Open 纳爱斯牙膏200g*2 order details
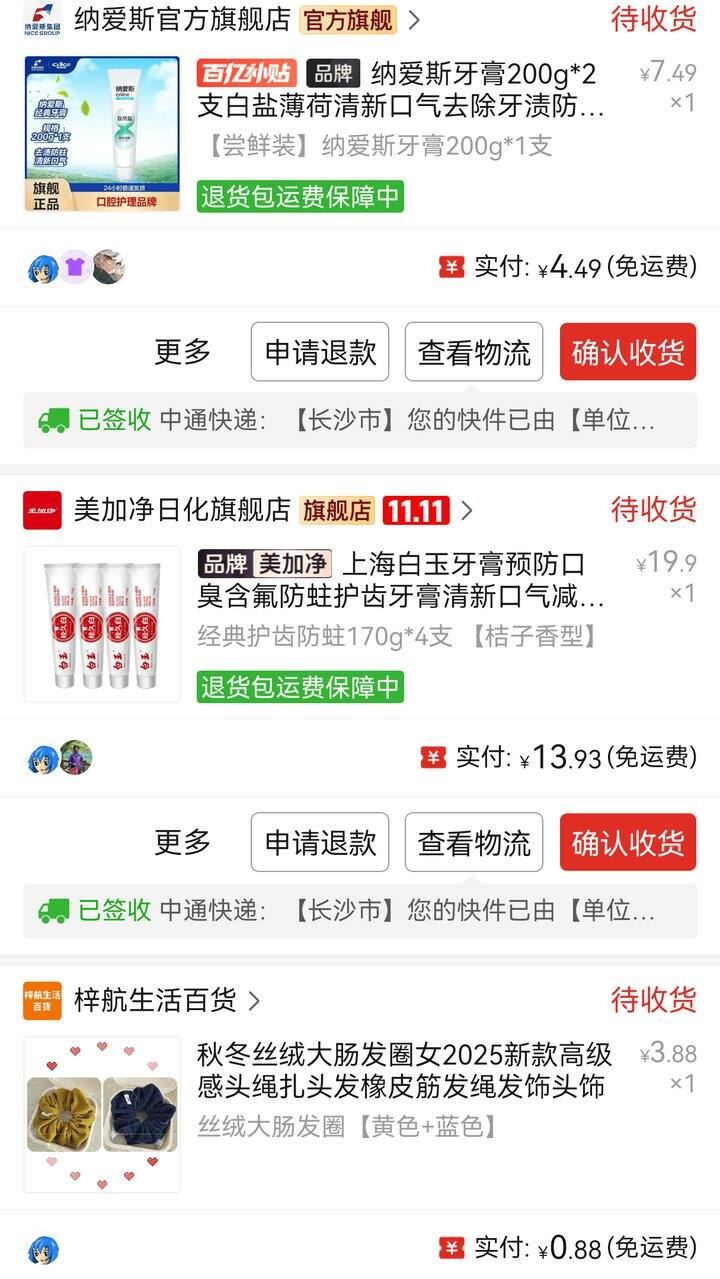720x1279 pixels. pyautogui.click(x=400, y=90)
